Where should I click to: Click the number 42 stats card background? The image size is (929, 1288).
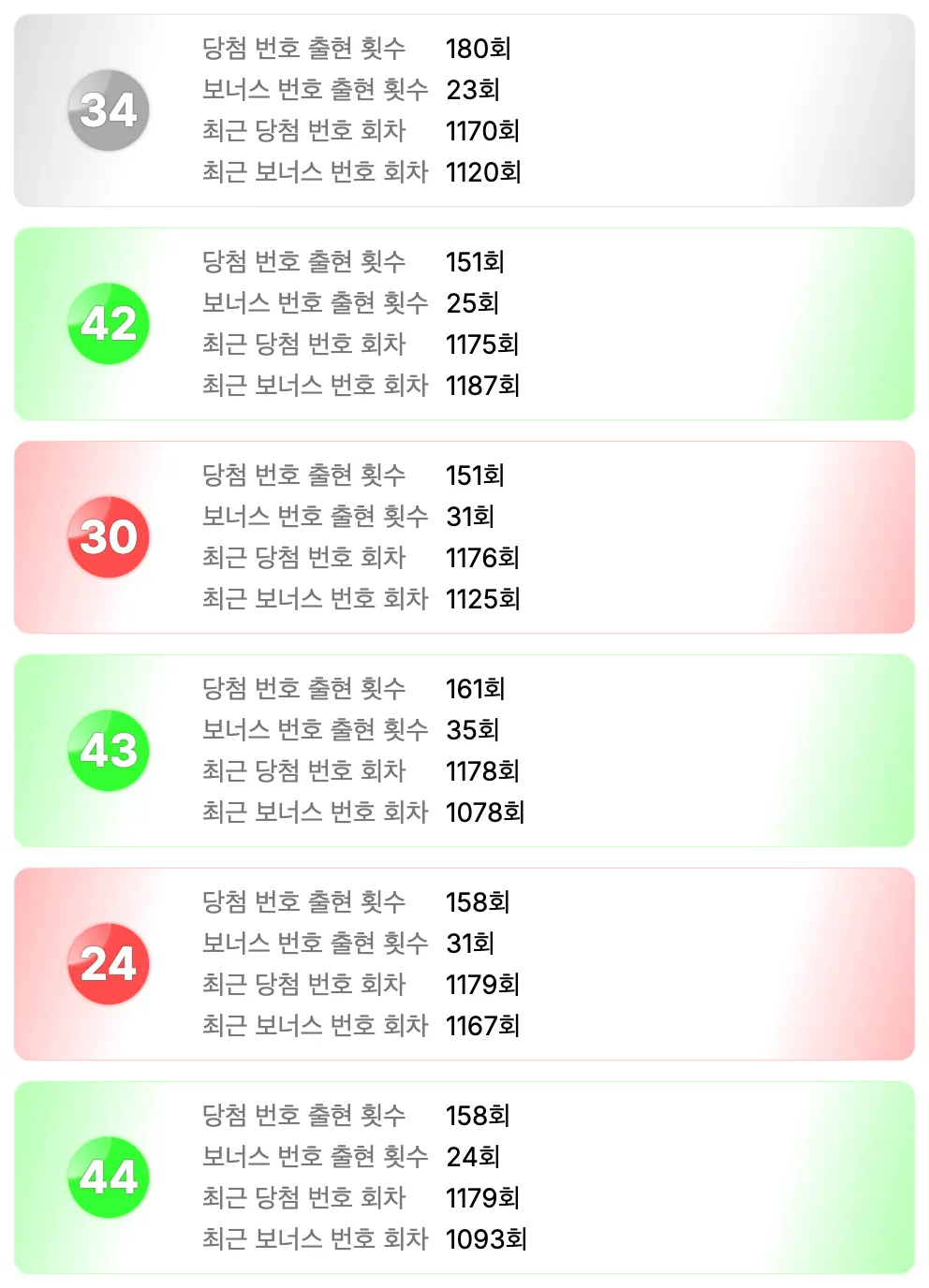(x=702, y=322)
